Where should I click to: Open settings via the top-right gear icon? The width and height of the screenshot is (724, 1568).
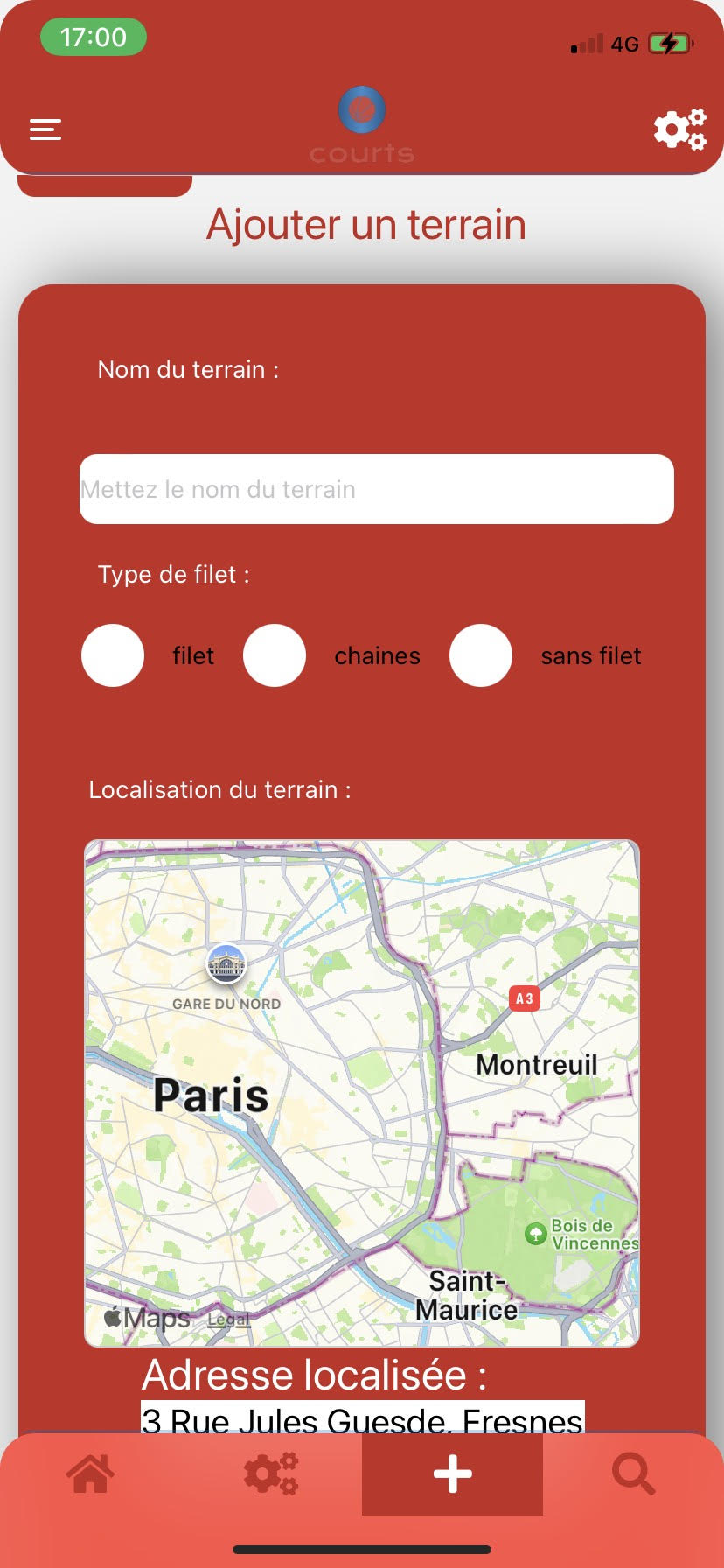681,129
